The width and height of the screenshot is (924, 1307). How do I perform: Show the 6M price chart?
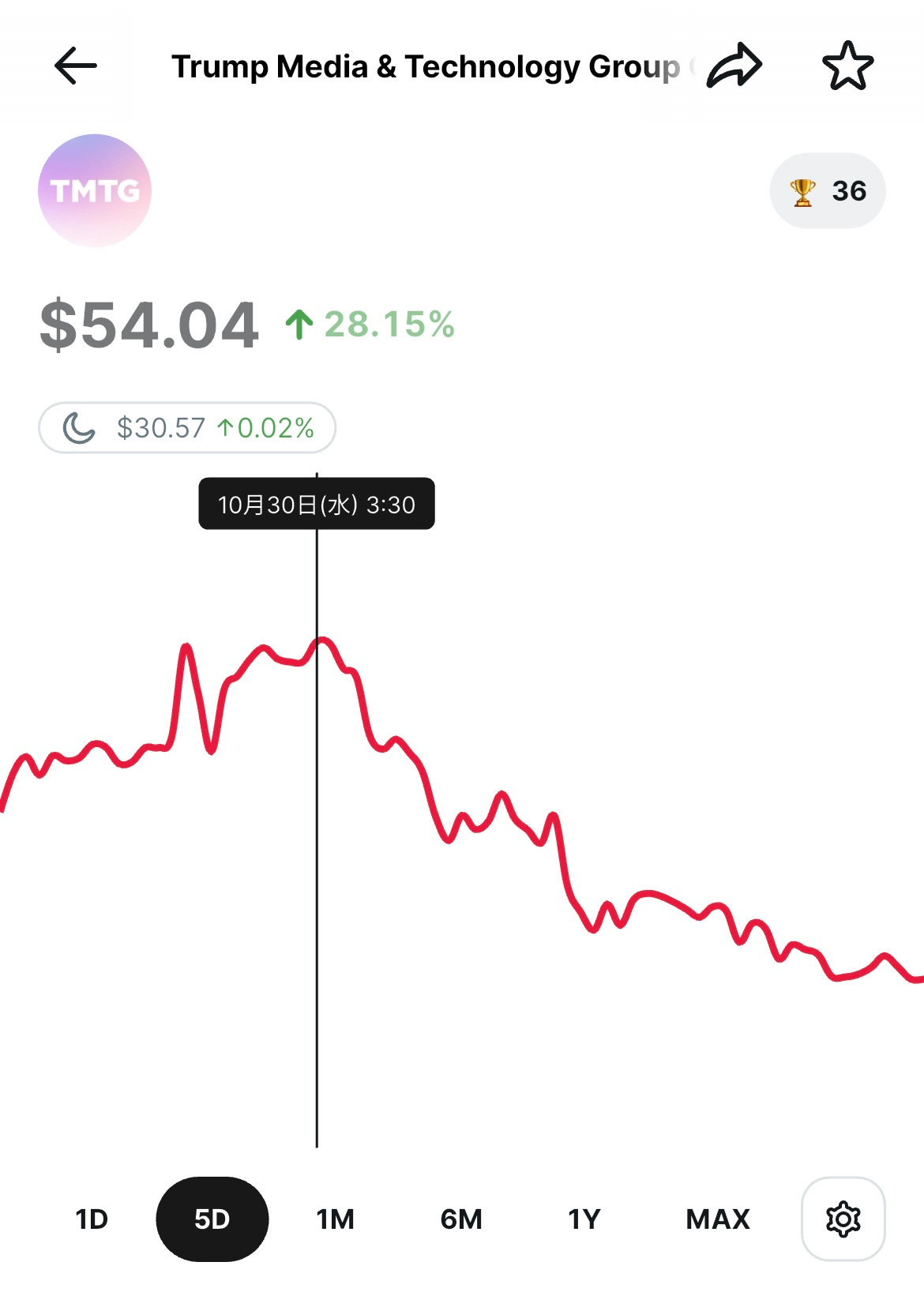coord(461,1219)
